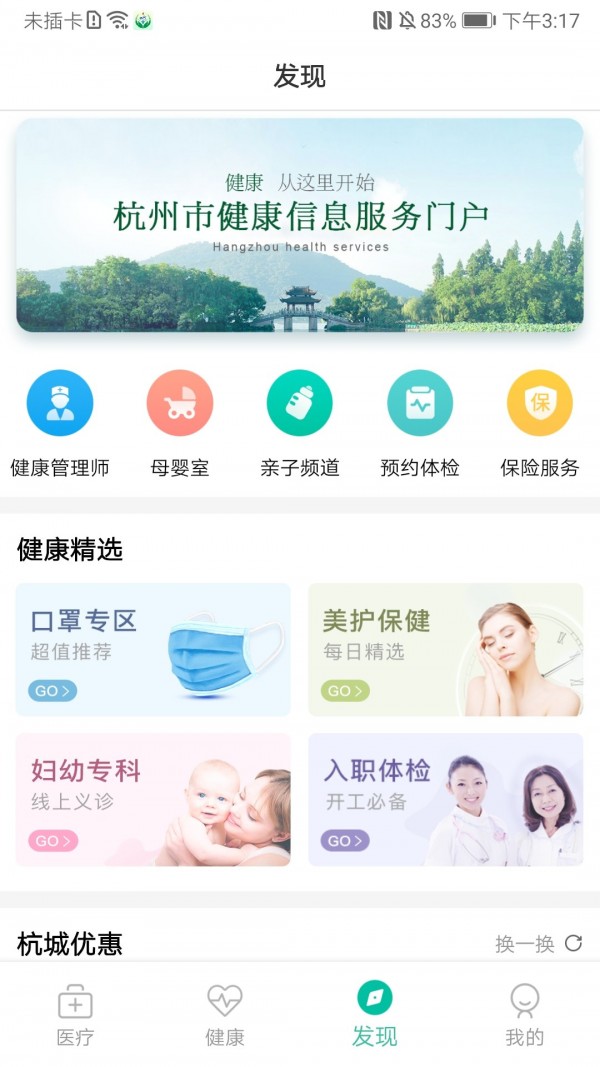Screen dimensions: 600x1067
Task: Select the 发现 tab
Action: point(375,1014)
